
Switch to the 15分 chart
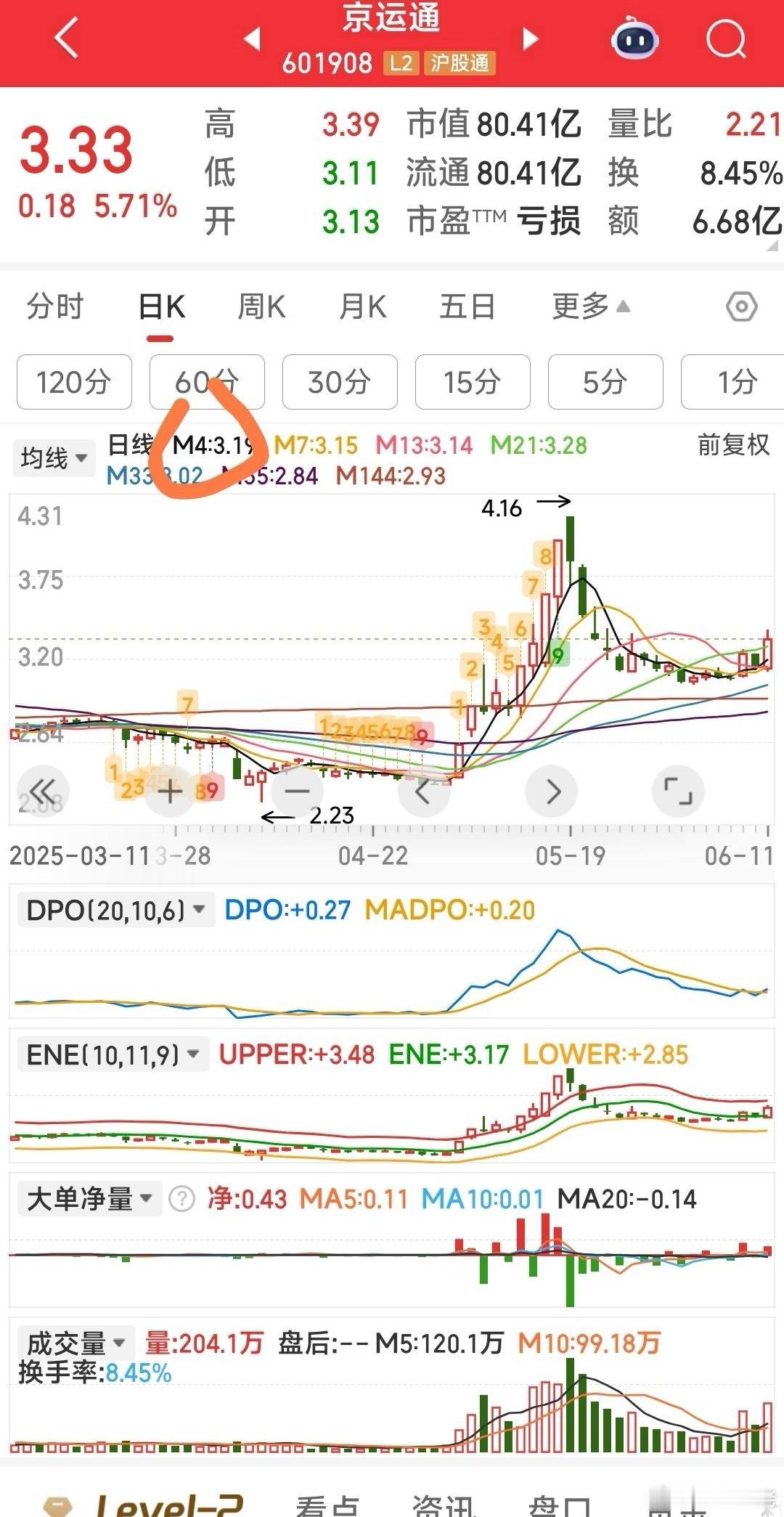point(473,382)
